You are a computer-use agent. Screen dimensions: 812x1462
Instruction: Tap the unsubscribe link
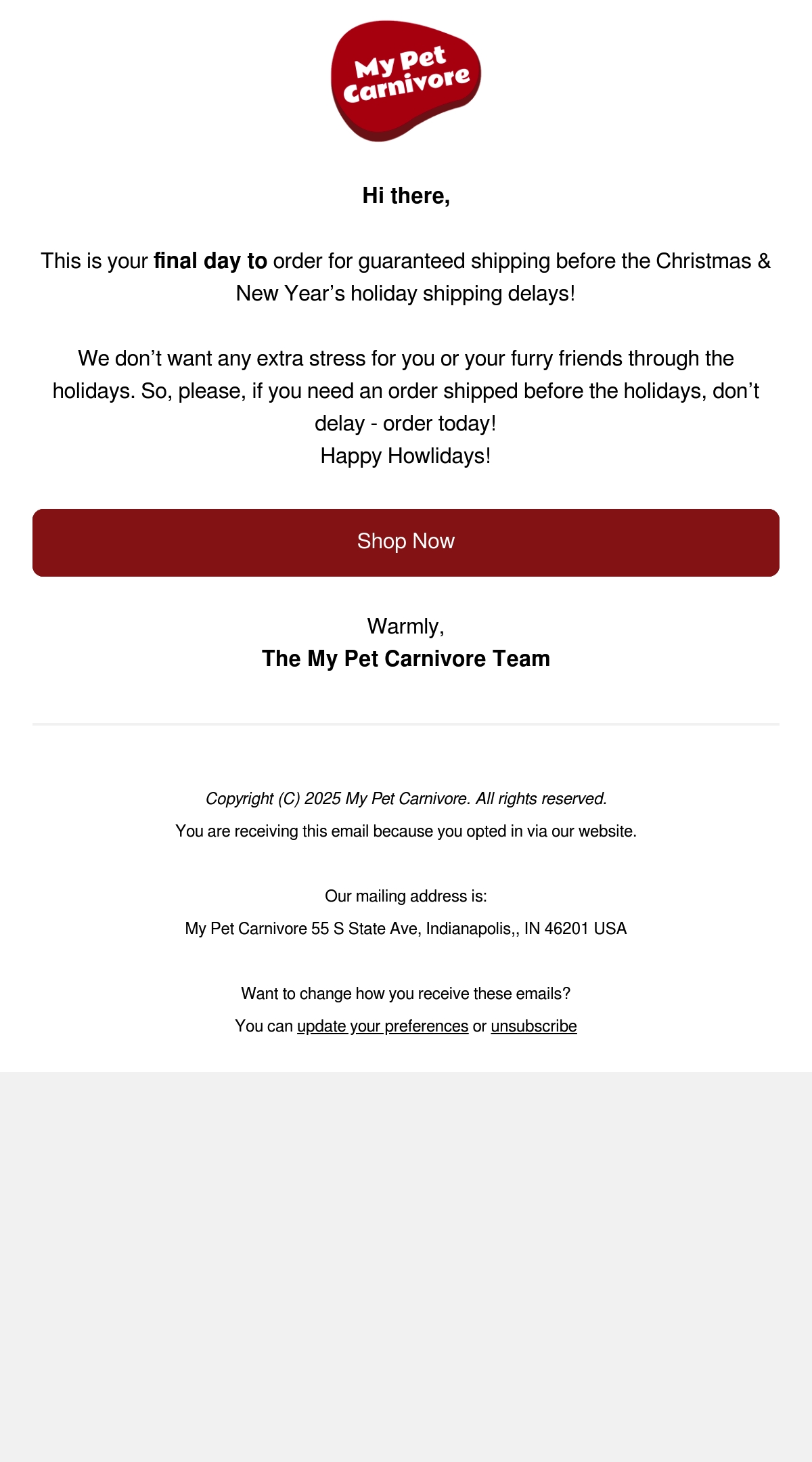point(534,1026)
